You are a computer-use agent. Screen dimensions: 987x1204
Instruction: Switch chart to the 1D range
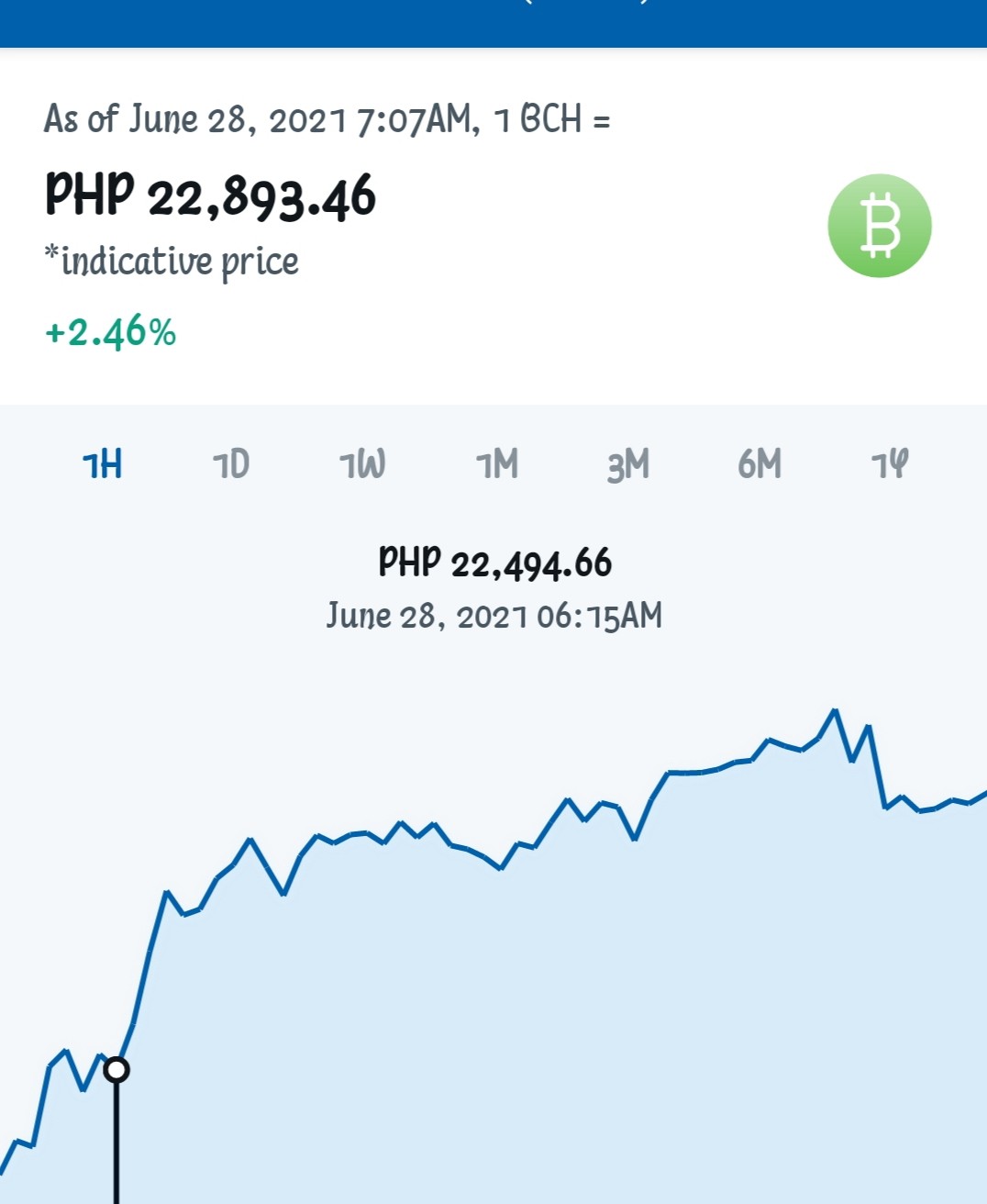click(231, 464)
